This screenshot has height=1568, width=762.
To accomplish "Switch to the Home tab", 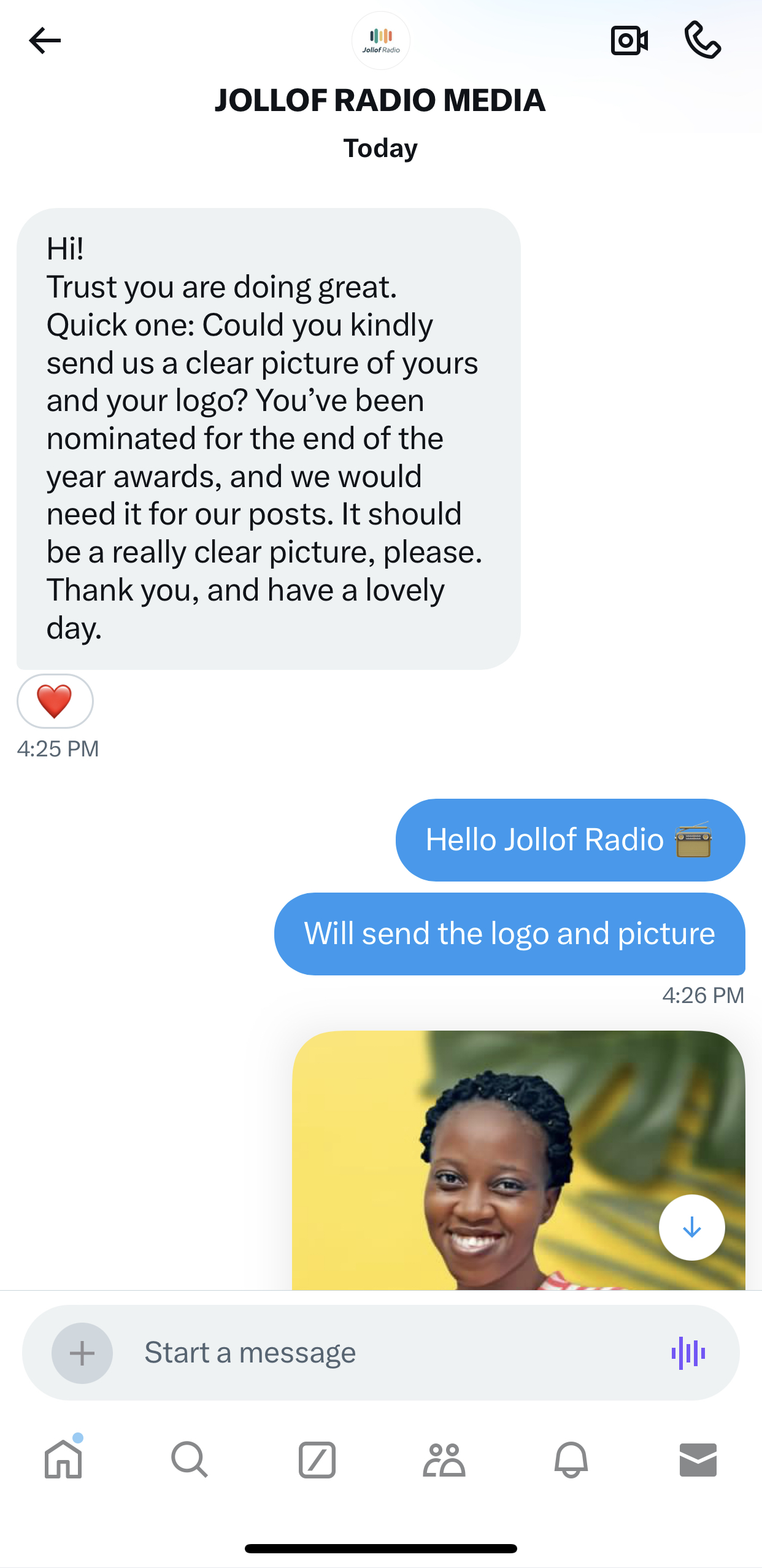I will click(x=63, y=1459).
